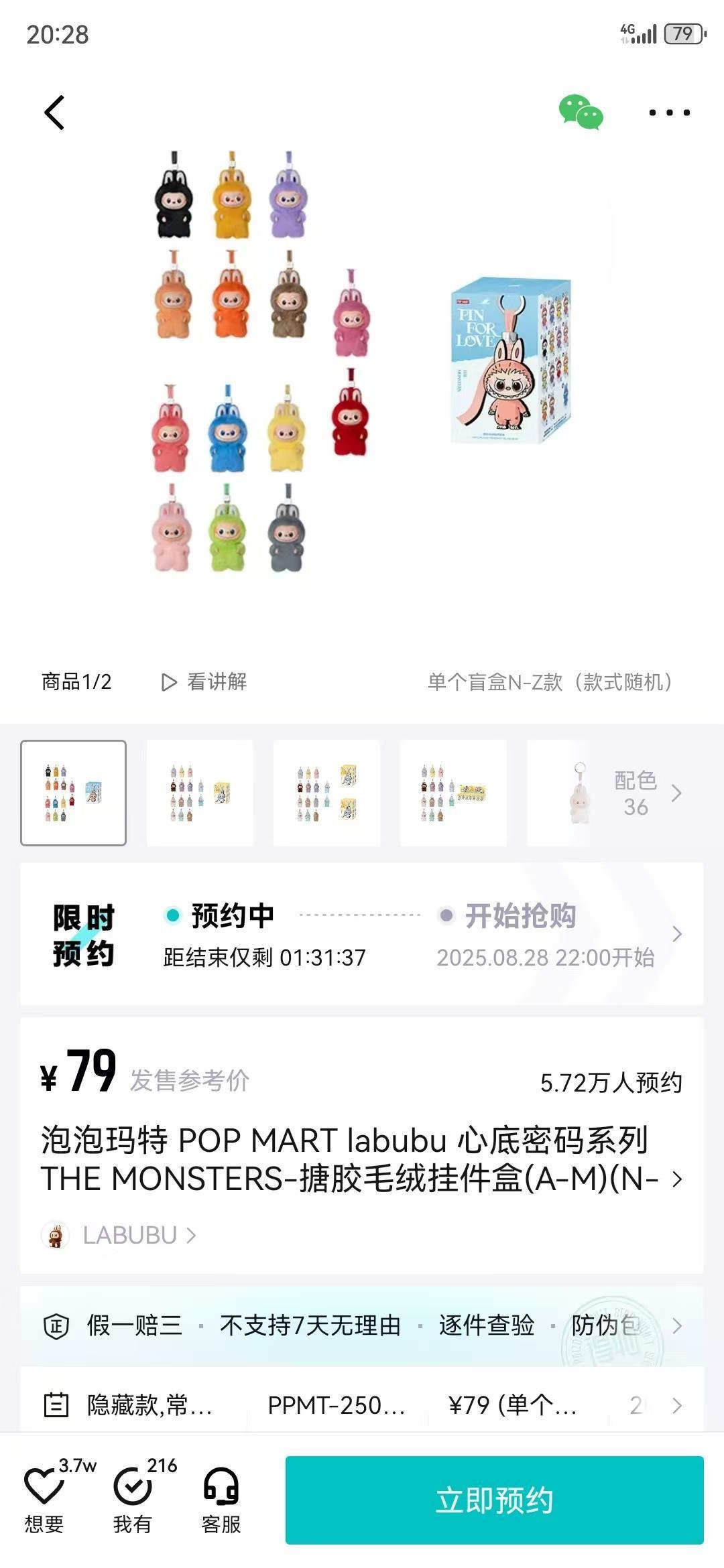Viewport: 724px width, 1568px height.
Task: Open the 限时预约 schedule details
Action: 676,933
